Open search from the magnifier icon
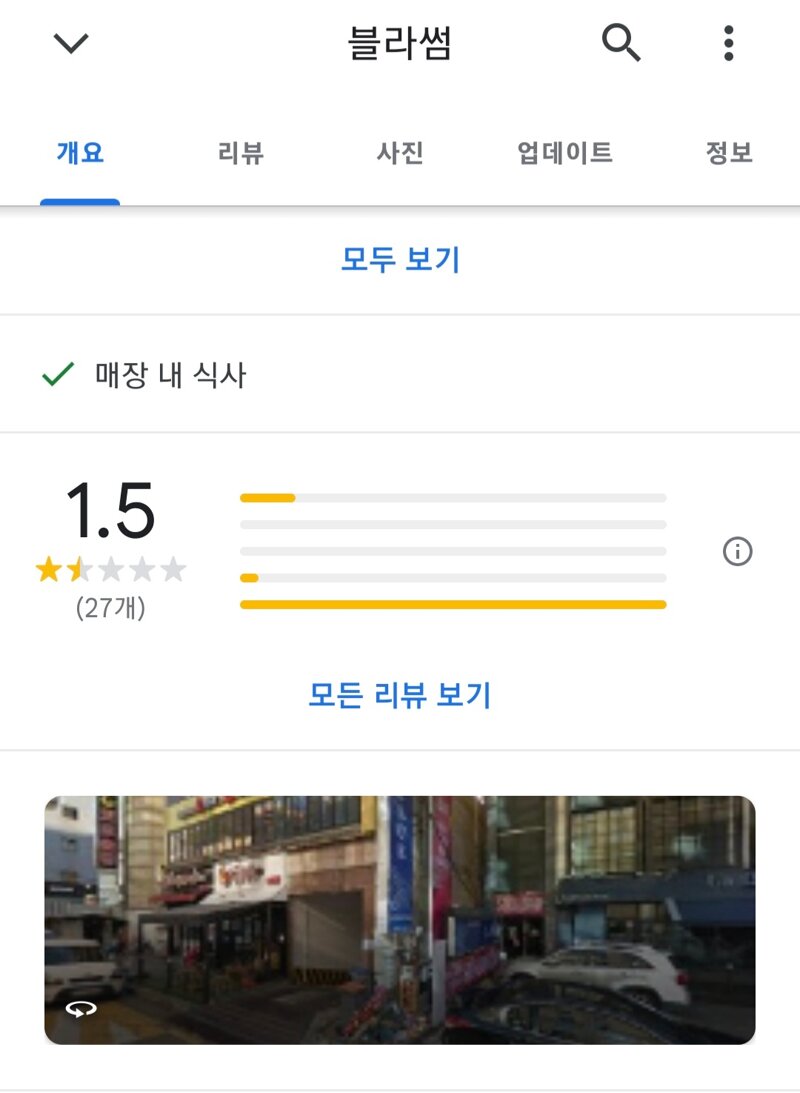The image size is (800, 1093). (621, 43)
